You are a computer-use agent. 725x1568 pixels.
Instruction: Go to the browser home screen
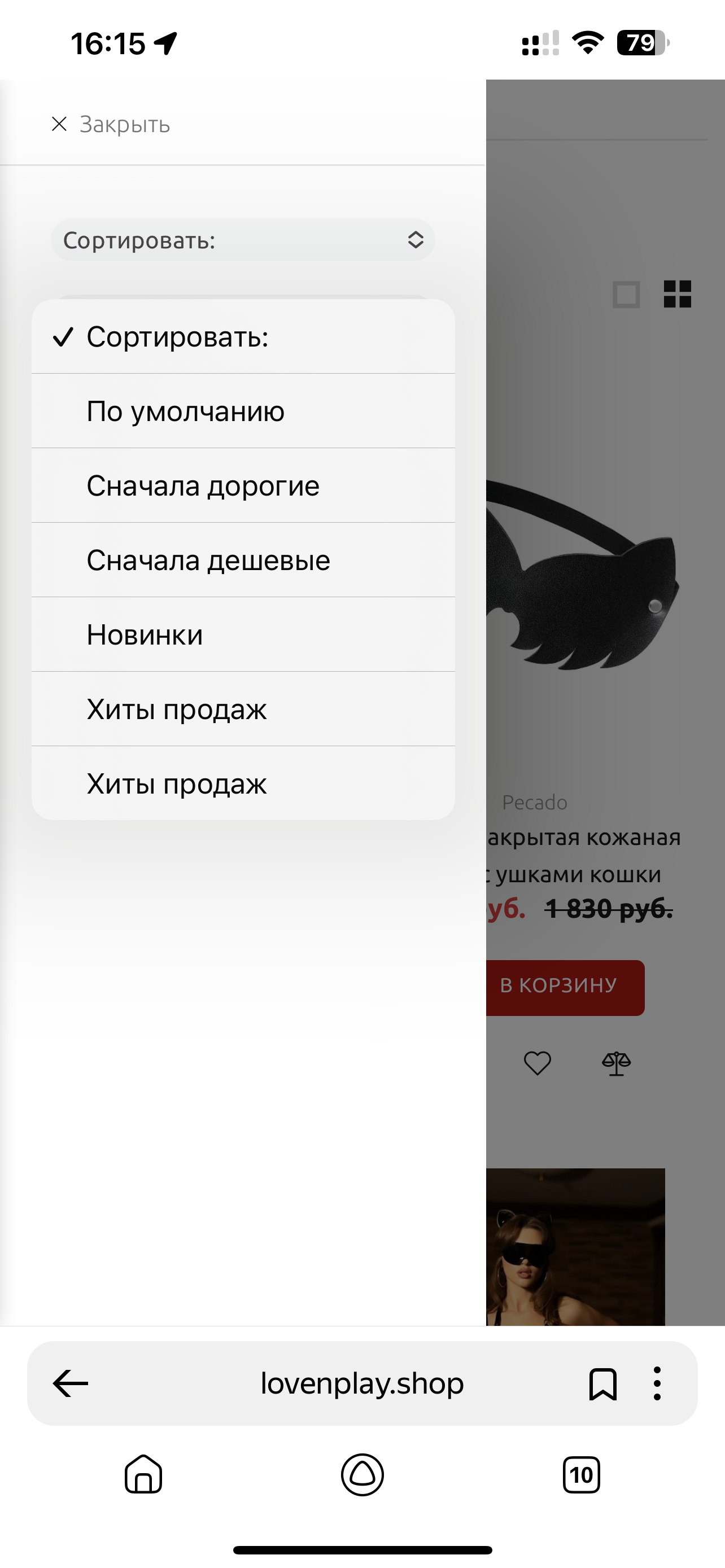coord(143,1474)
